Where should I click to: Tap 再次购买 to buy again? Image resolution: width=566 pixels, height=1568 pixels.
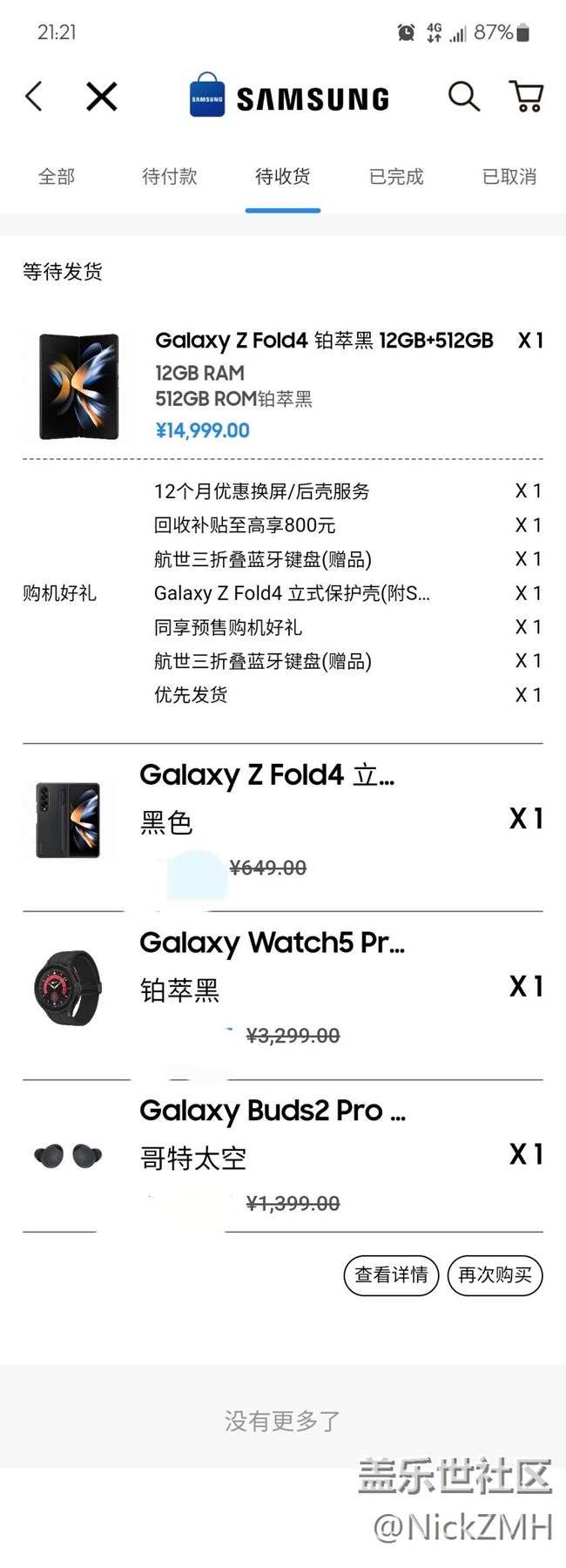point(495,1275)
